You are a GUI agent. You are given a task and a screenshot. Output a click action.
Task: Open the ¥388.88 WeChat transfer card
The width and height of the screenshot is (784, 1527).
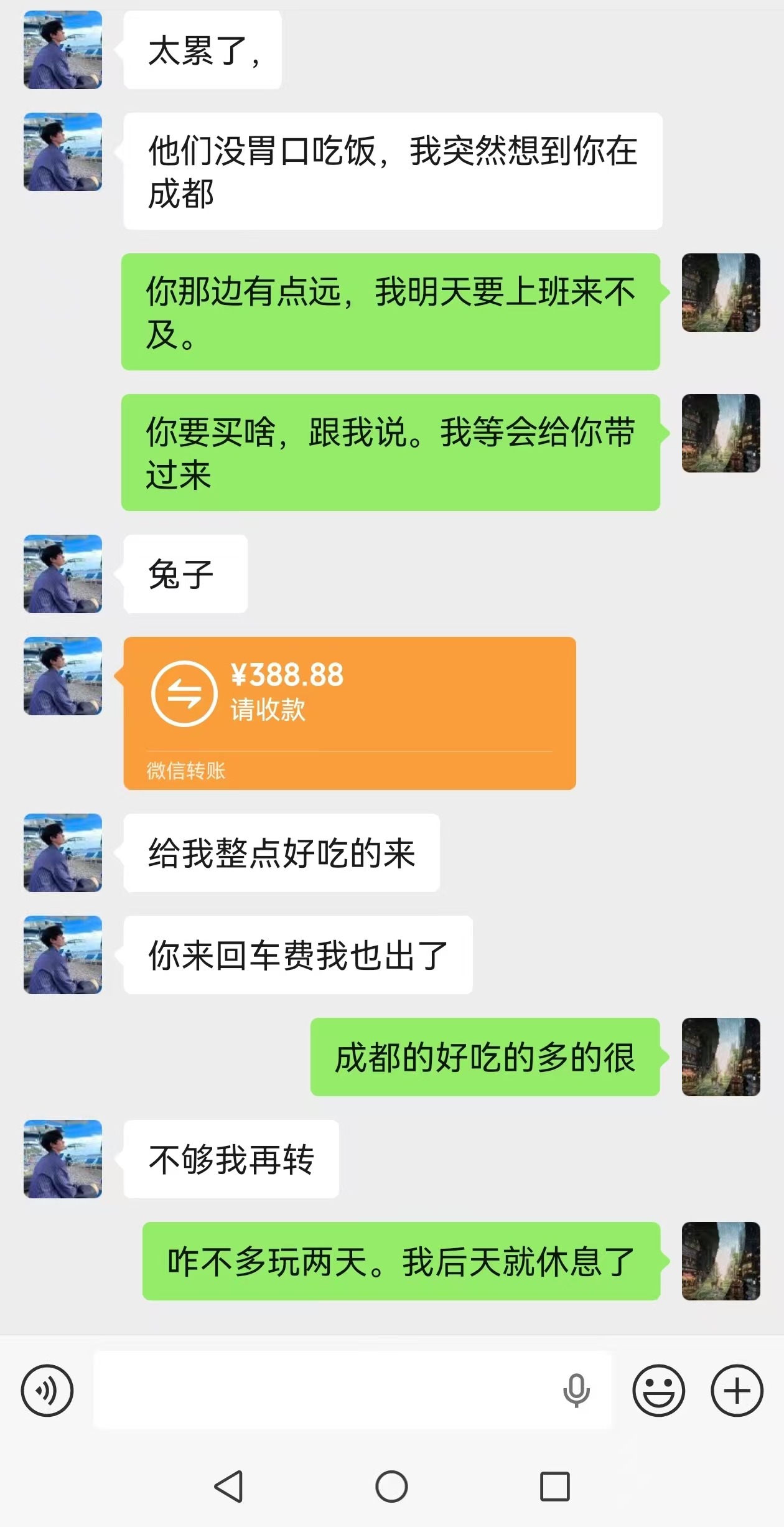350,713
